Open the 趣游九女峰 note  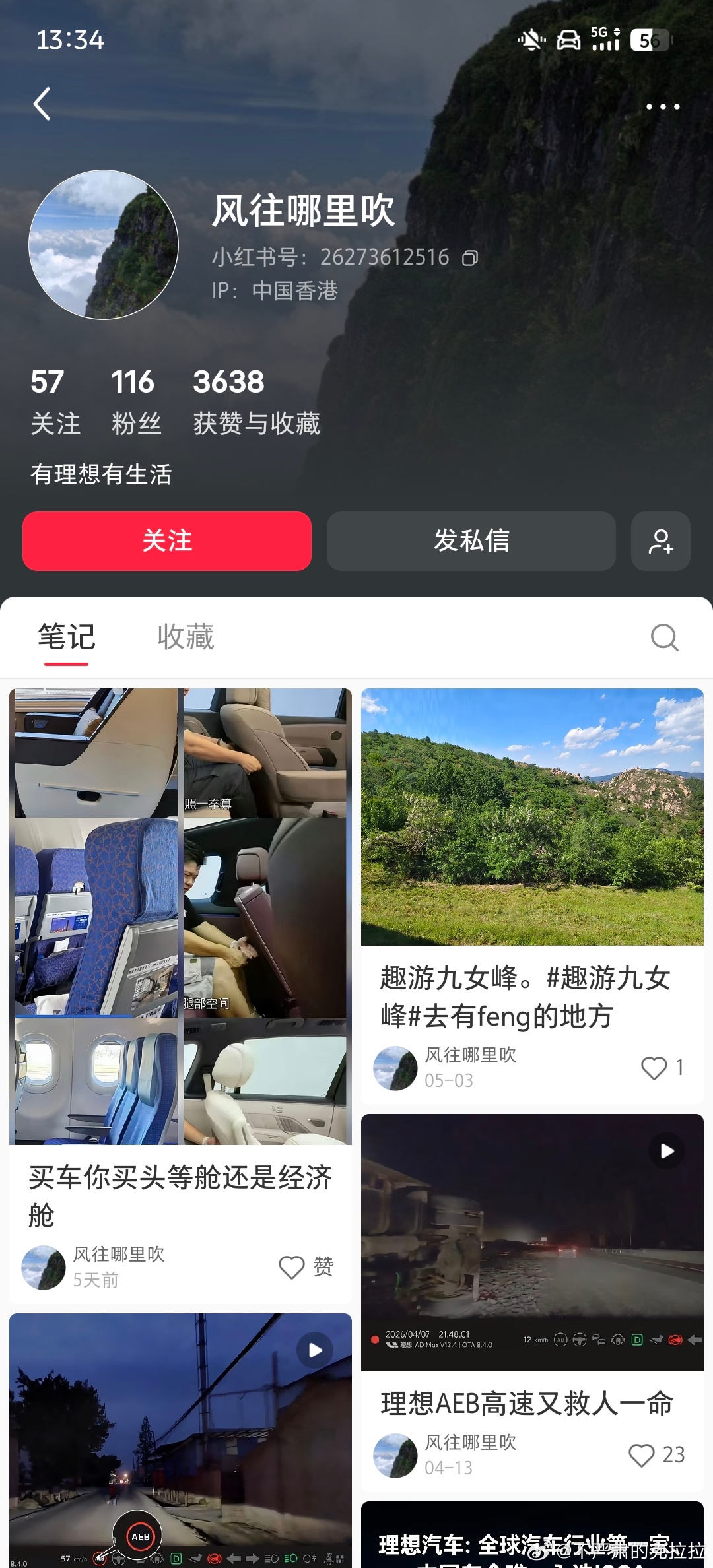pos(532,896)
